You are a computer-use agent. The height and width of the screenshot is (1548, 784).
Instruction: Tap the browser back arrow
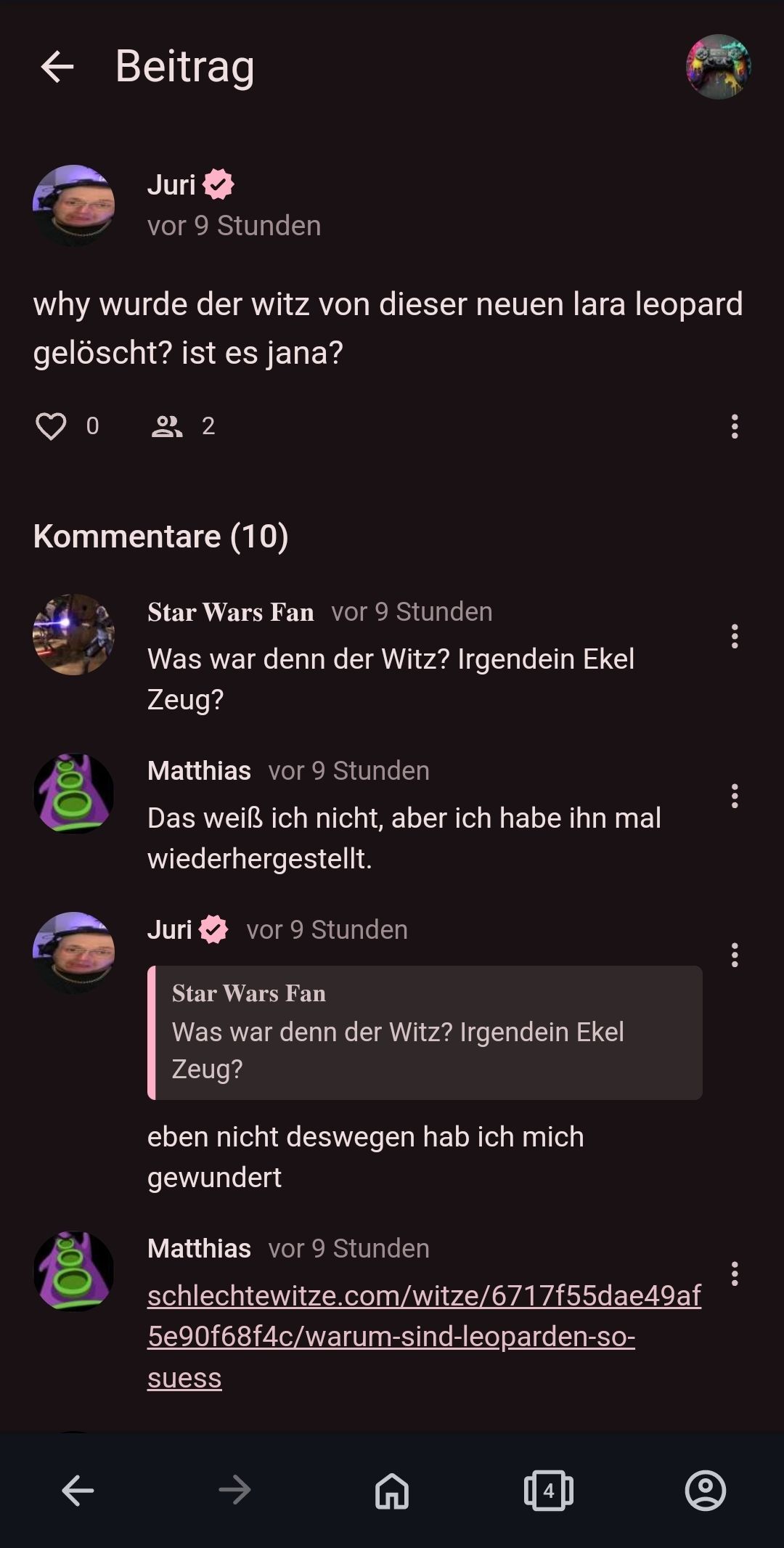(x=78, y=1491)
